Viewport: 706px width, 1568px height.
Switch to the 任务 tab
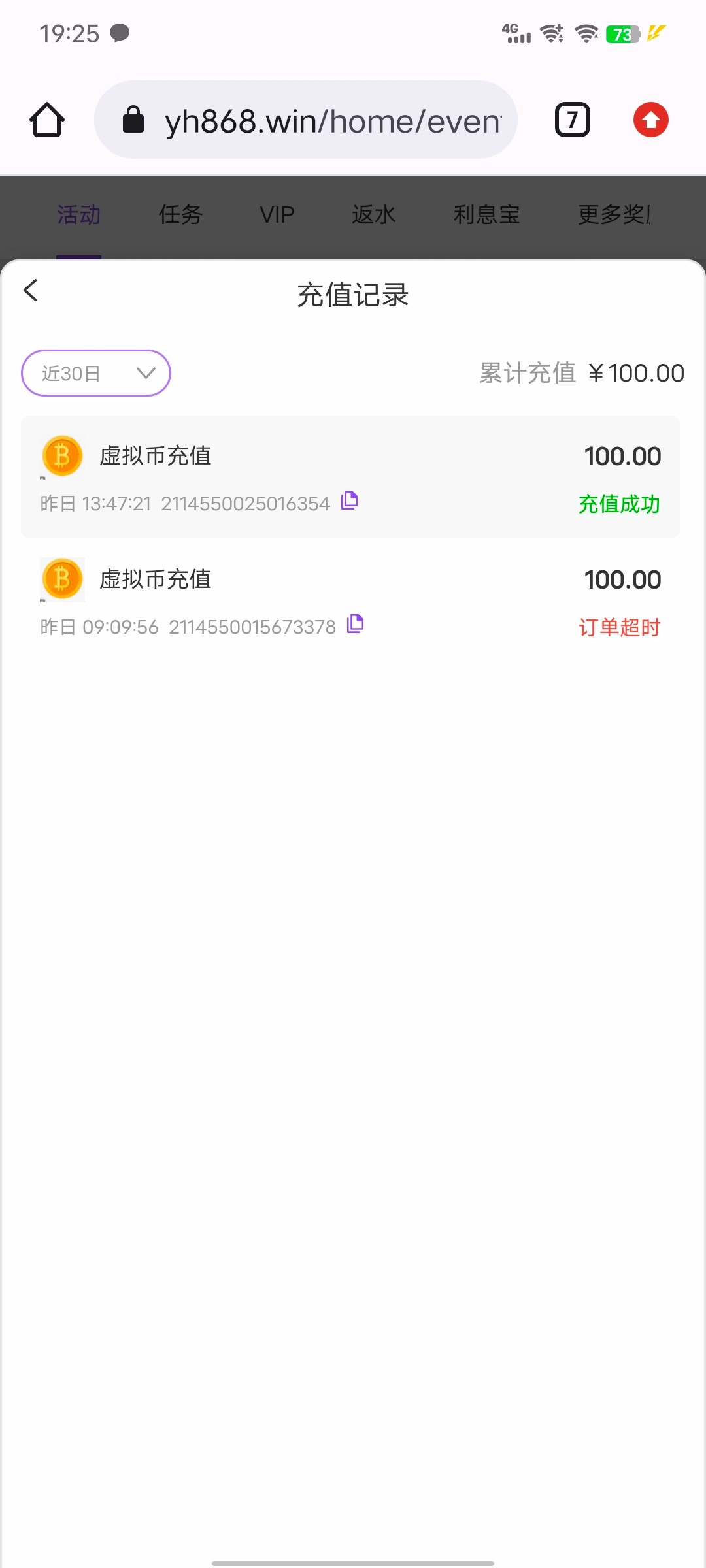180,215
